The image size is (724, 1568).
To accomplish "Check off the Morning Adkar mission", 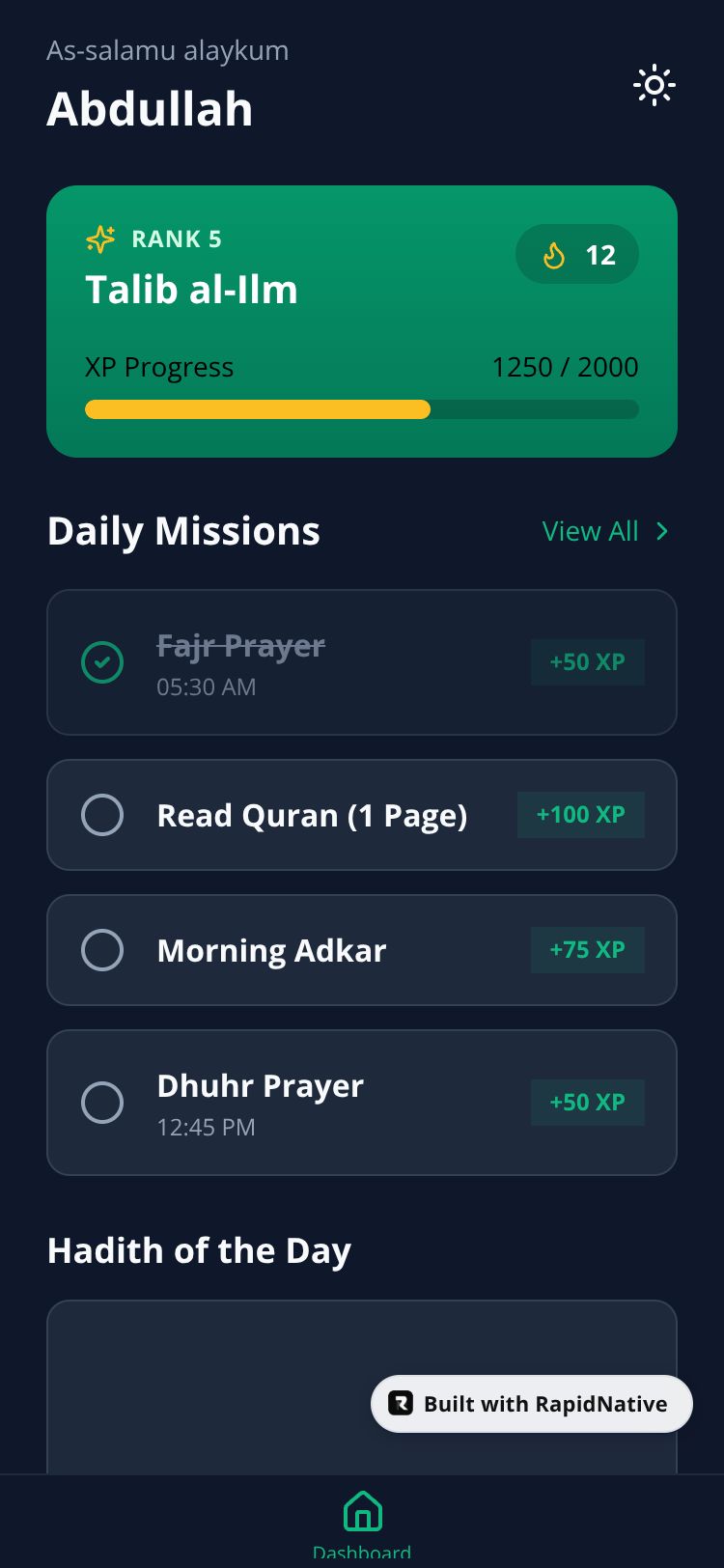I will pos(102,950).
